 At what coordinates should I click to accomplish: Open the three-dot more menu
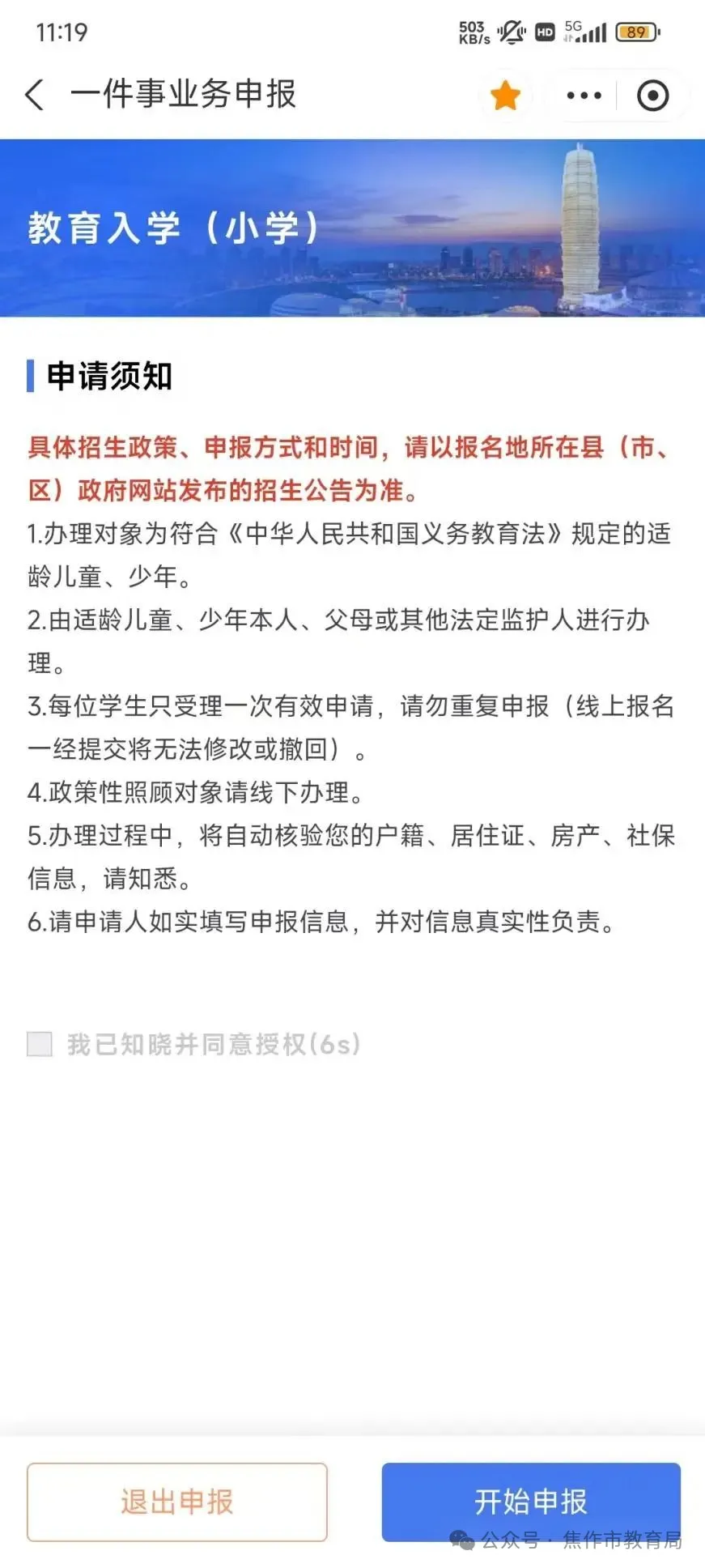click(x=584, y=96)
